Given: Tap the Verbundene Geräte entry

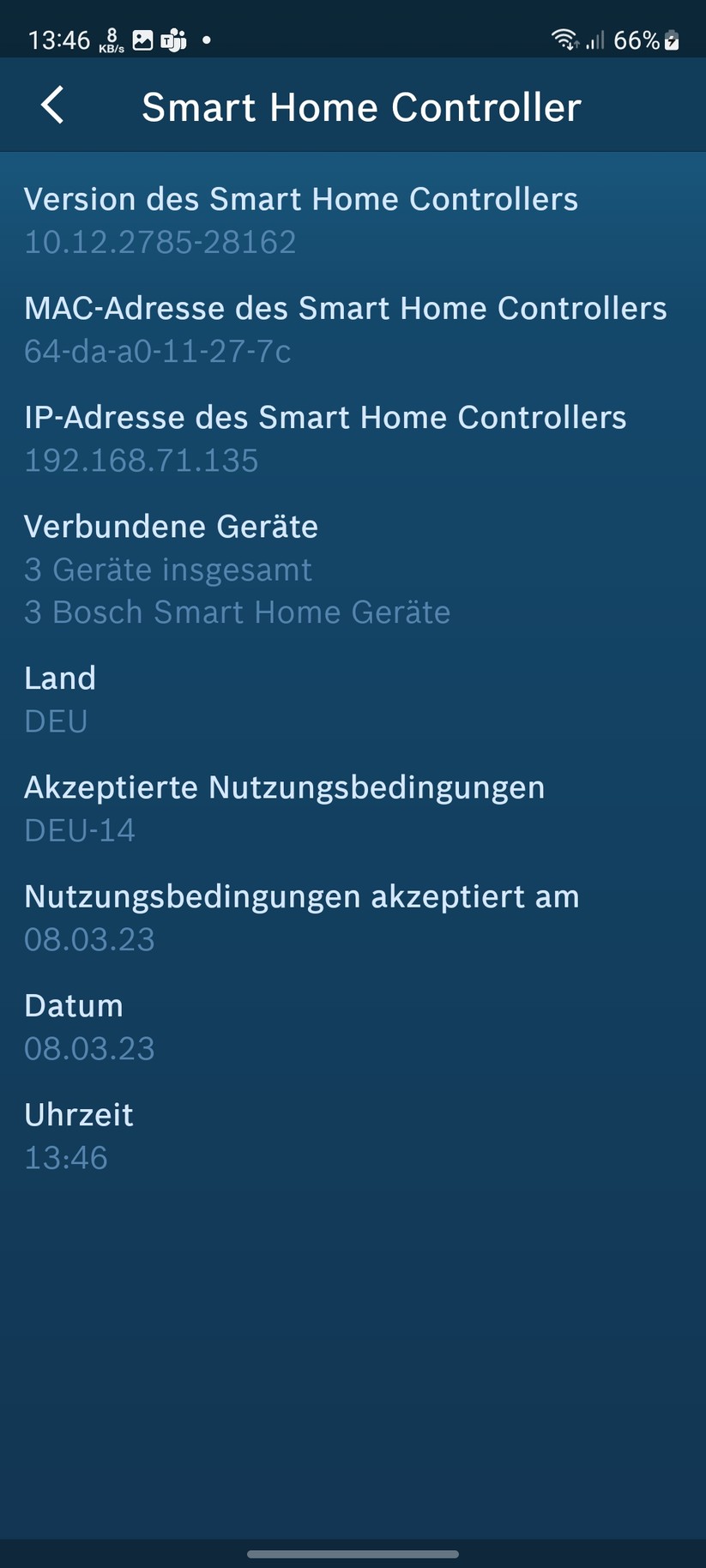Looking at the screenshot, I should (x=171, y=527).
